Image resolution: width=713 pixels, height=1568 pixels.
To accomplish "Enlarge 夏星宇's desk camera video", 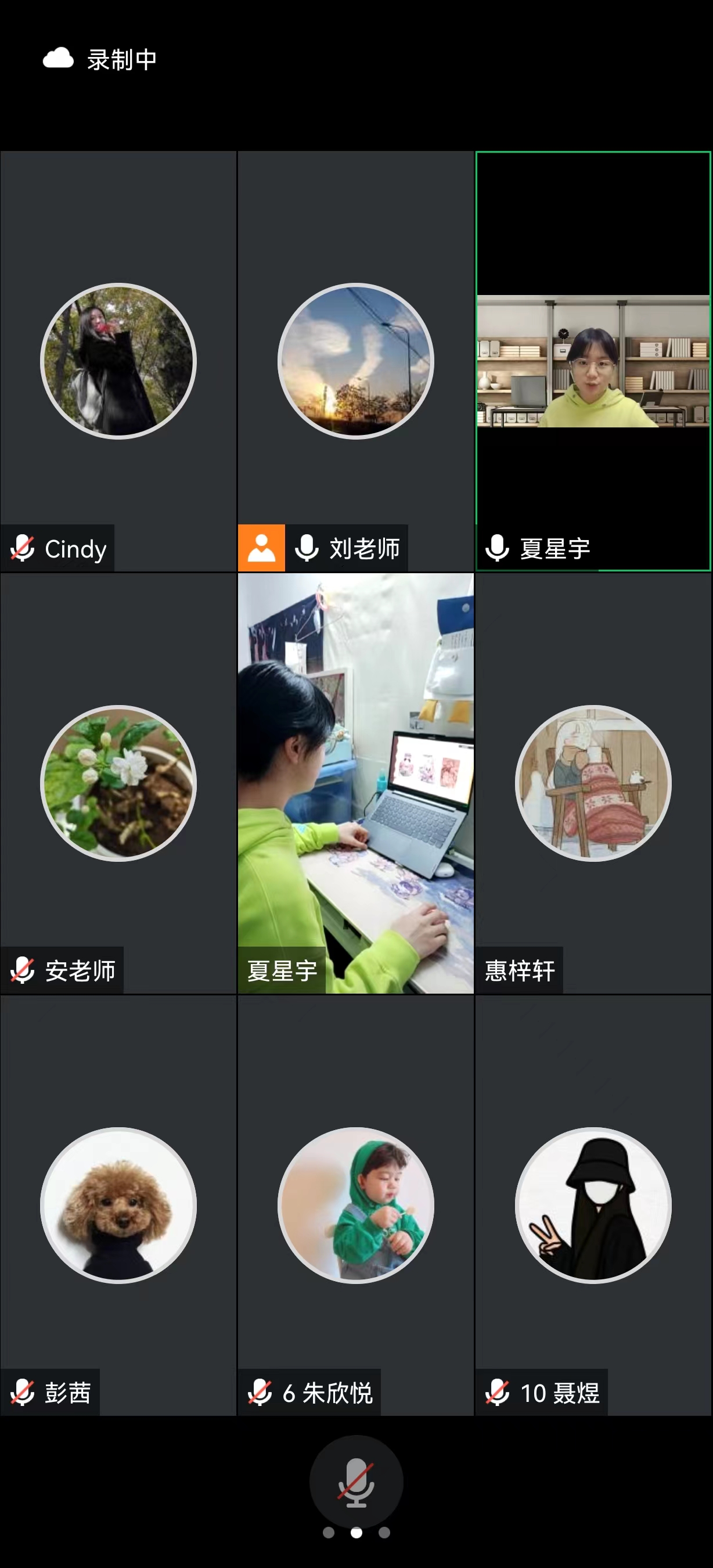I will coord(355,783).
